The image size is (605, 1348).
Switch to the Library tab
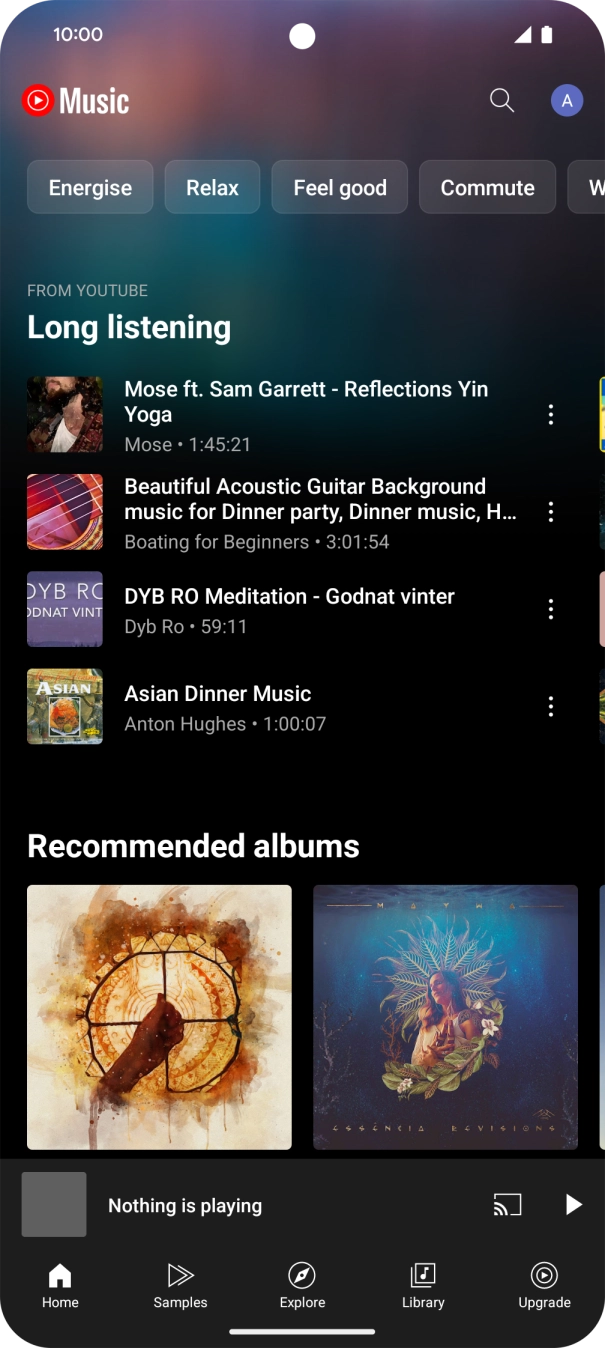[x=423, y=1285]
